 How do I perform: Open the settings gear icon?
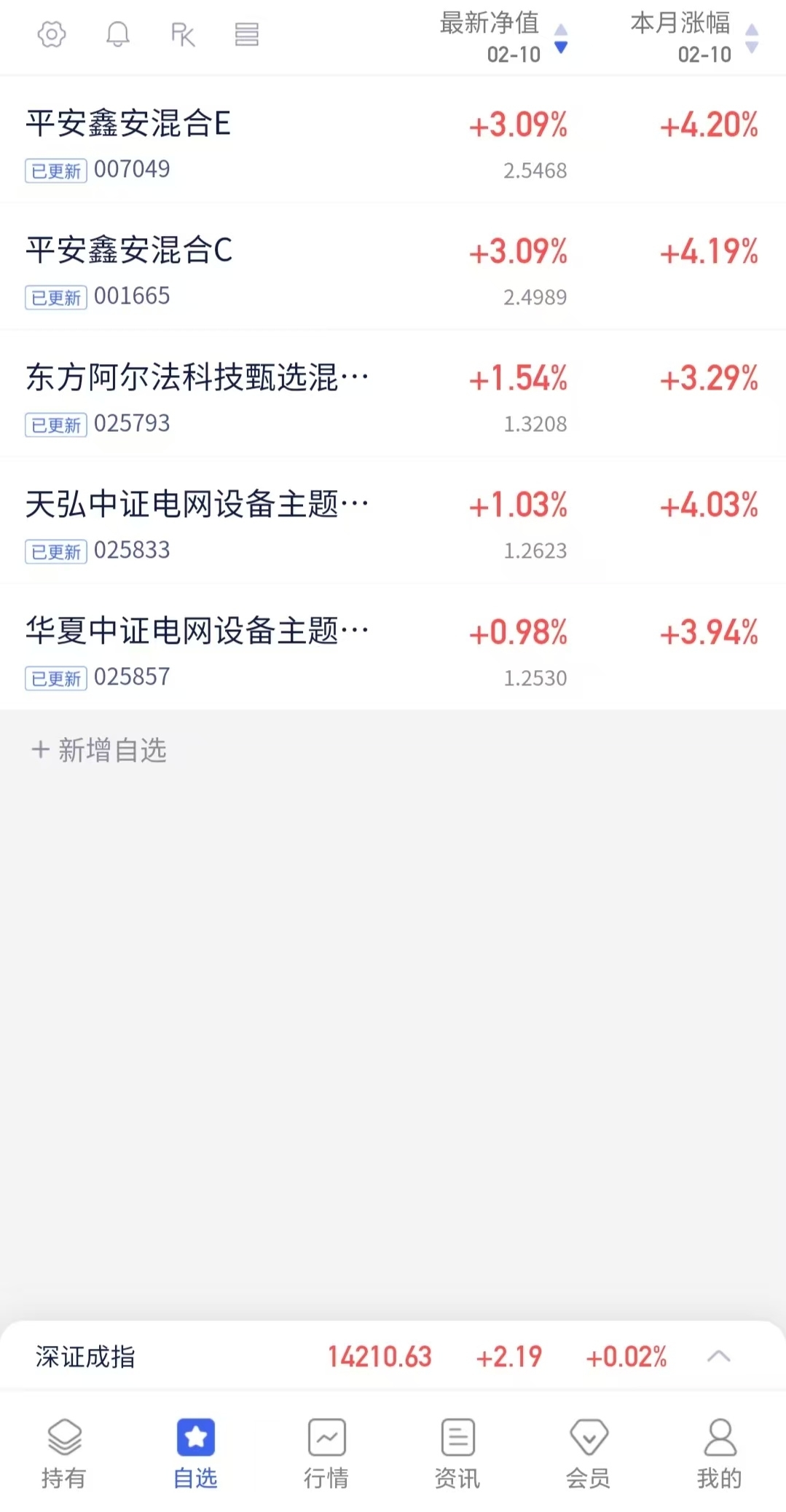52,34
